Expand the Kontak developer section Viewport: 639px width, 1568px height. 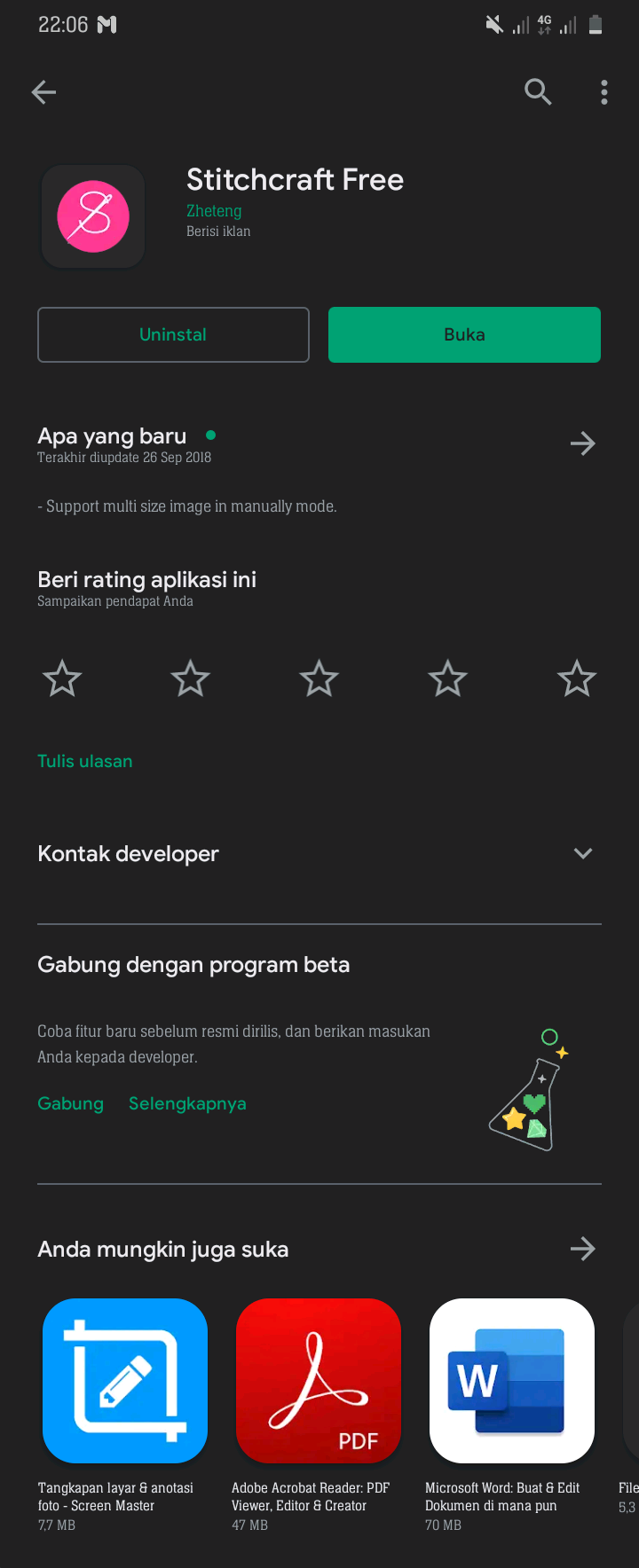coord(582,853)
